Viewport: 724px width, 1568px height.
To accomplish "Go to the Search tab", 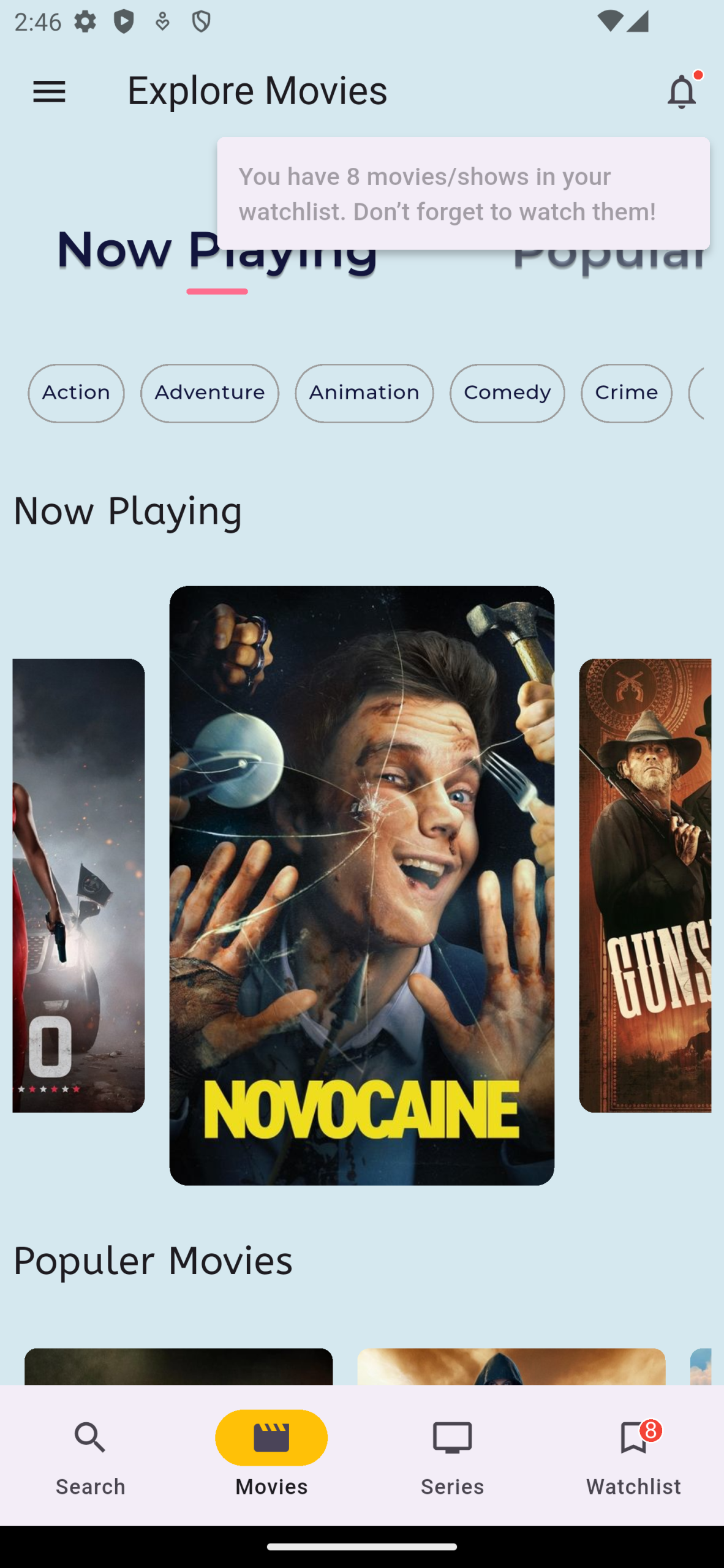I will 91,1455.
